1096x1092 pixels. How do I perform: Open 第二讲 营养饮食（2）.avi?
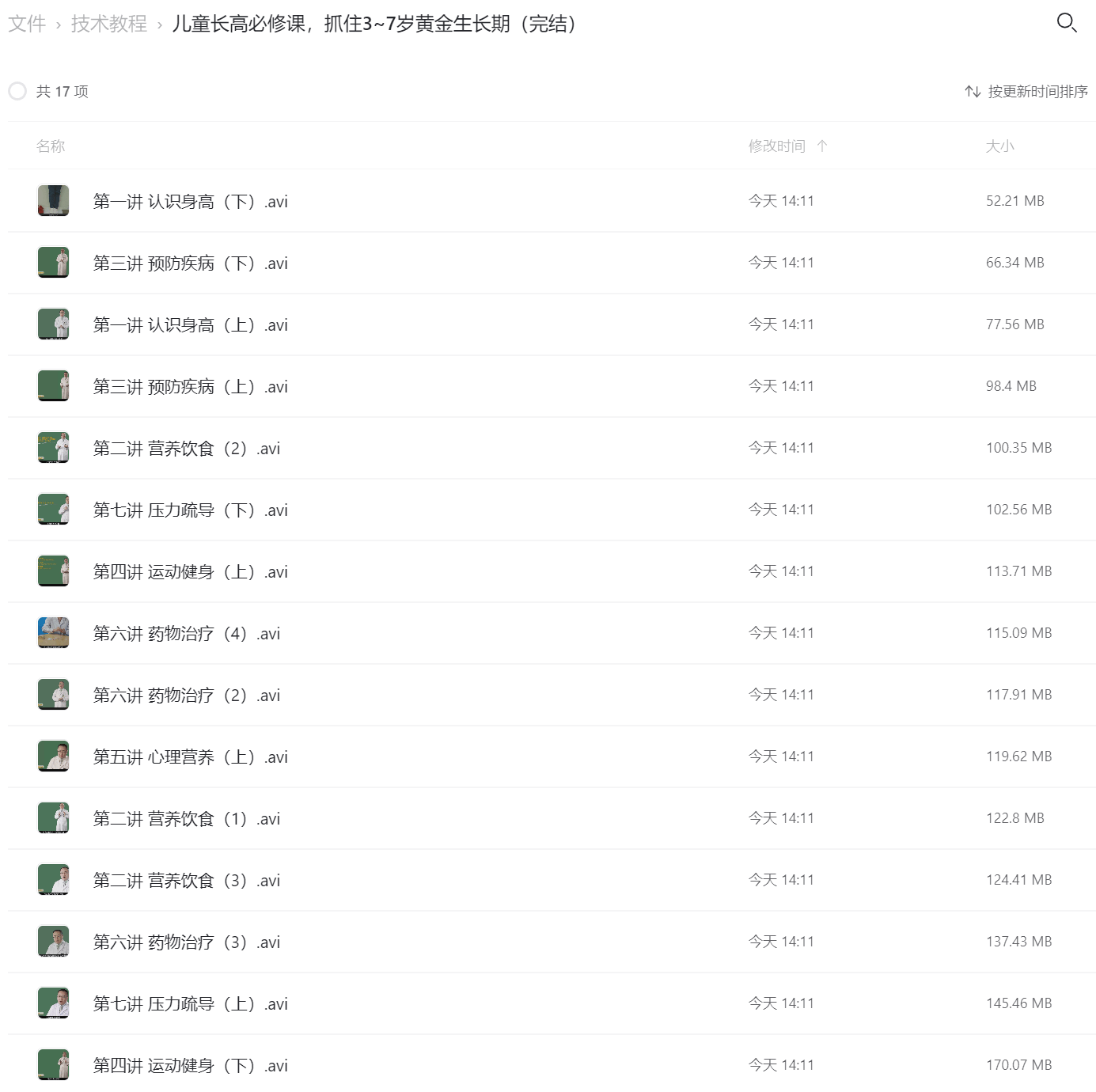click(186, 448)
